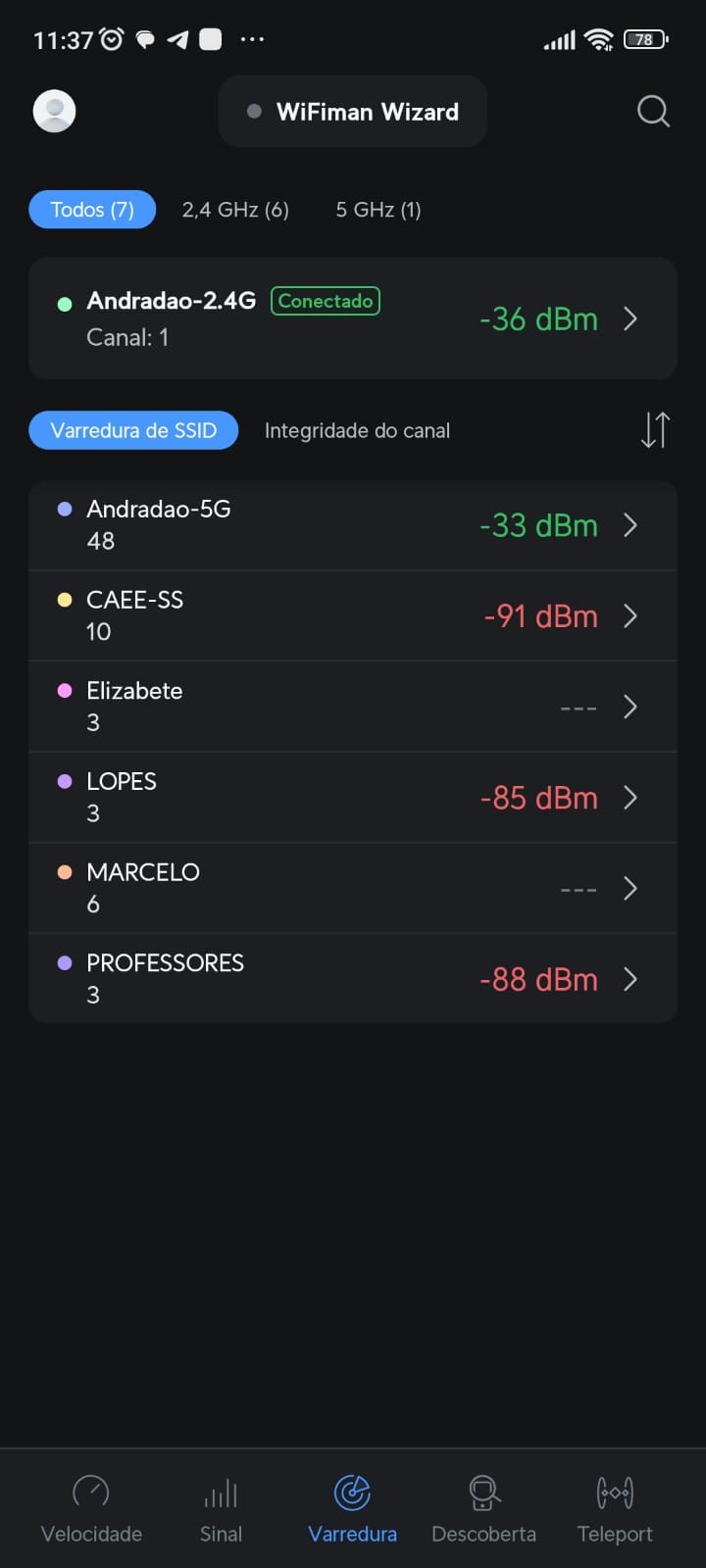Viewport: 706px width, 1568px height.
Task: Change the sort order of networks
Action: coord(655,430)
